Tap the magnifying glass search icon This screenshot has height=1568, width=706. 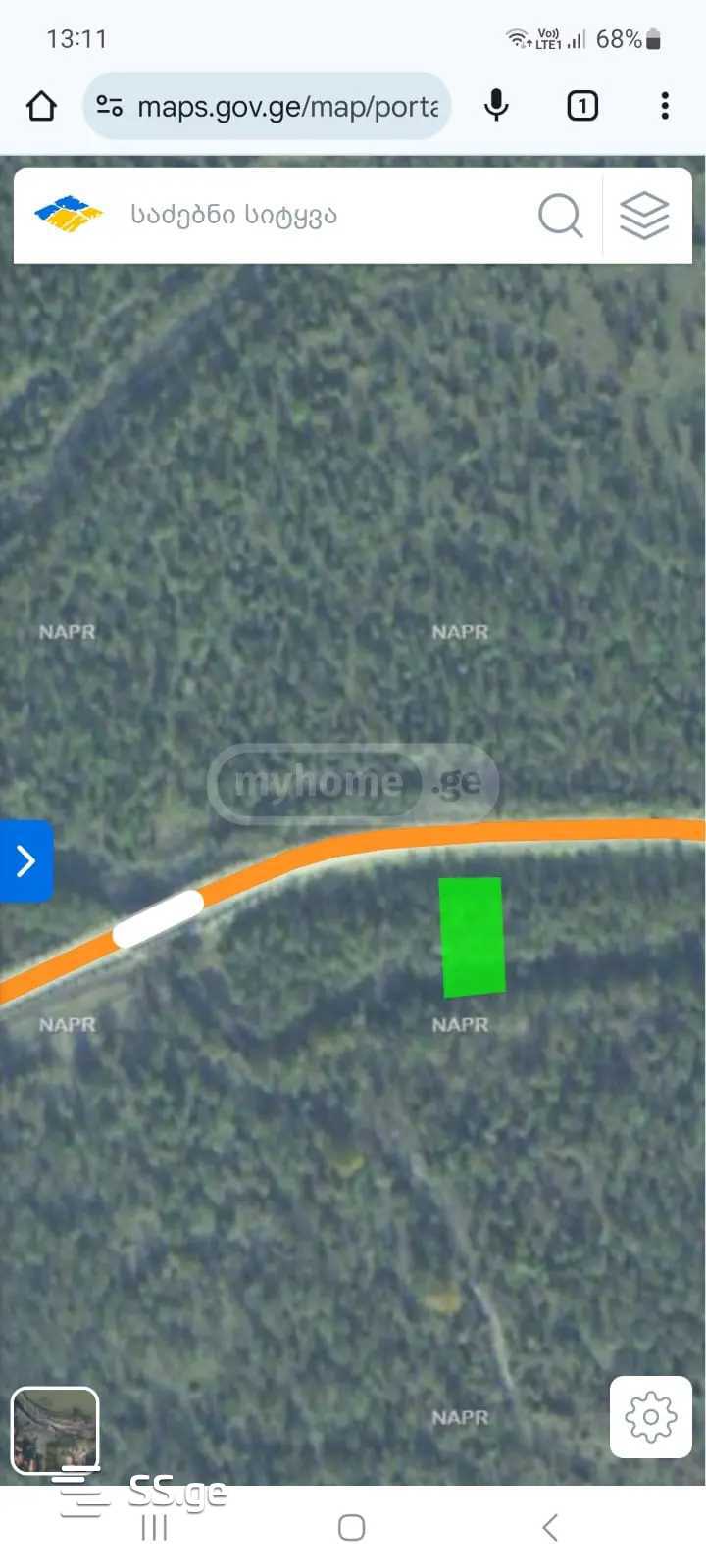[x=560, y=215]
